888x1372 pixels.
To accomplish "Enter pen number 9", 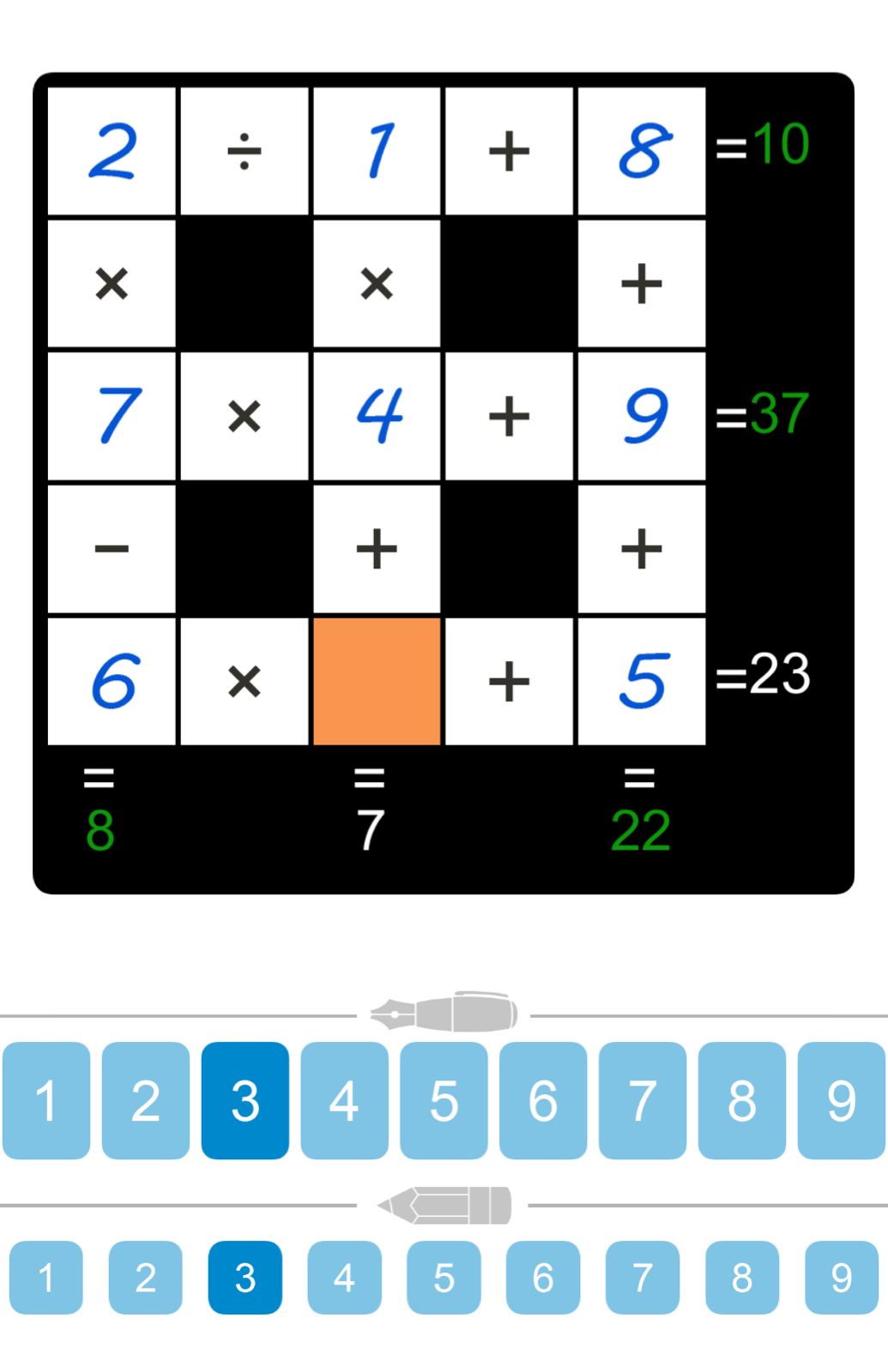I will pyautogui.click(x=841, y=1100).
